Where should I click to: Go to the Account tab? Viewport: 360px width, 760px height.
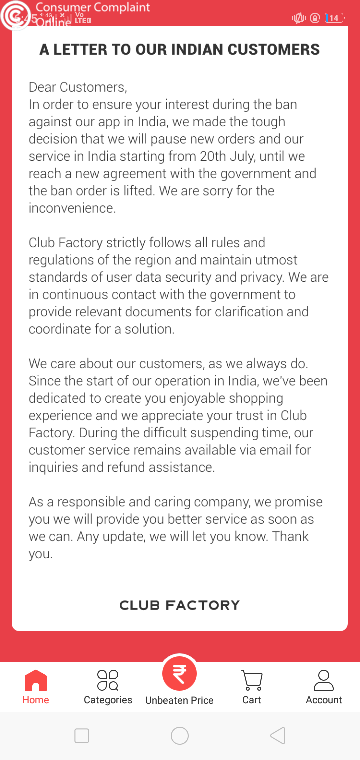pos(324,686)
